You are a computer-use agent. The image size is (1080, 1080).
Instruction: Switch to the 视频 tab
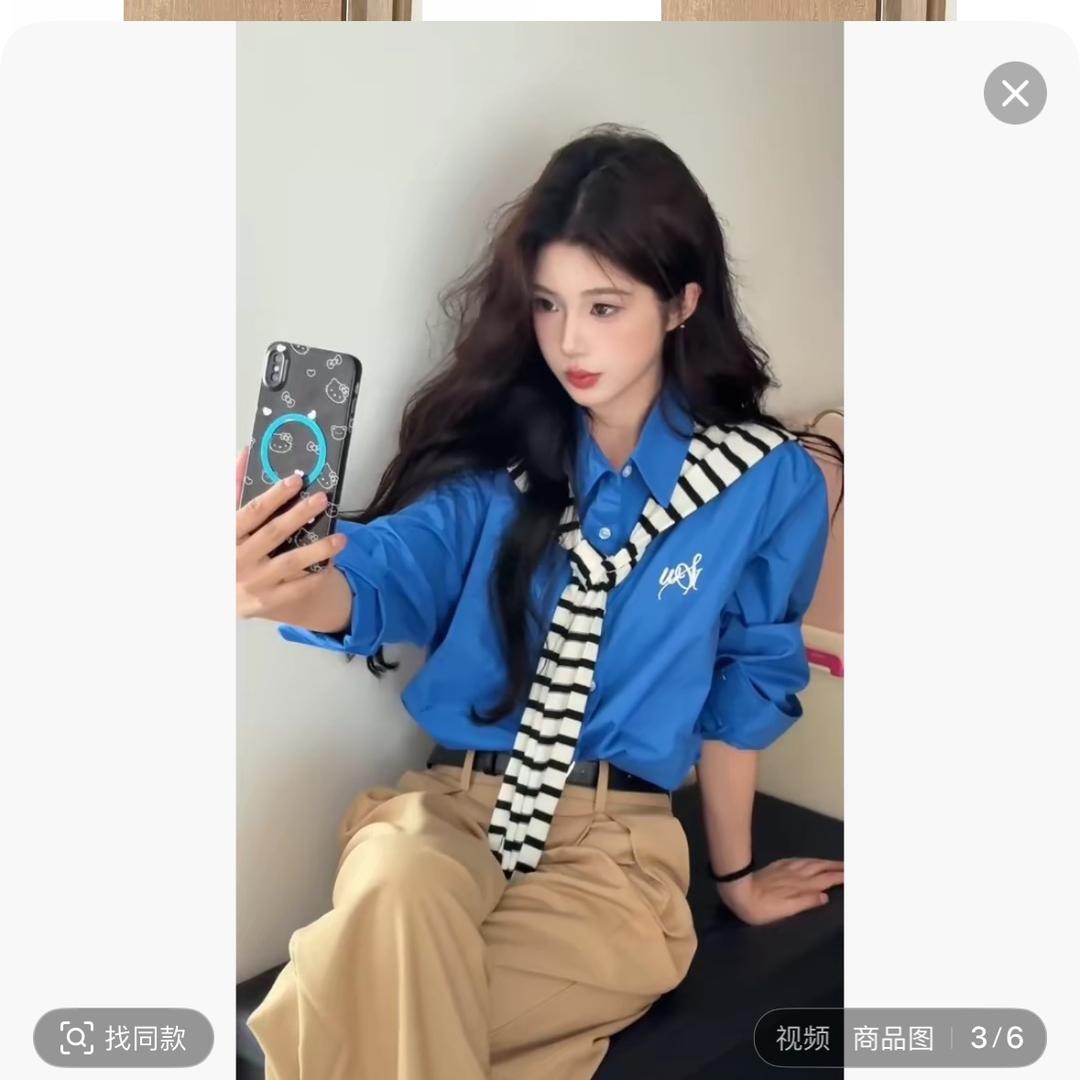802,1038
